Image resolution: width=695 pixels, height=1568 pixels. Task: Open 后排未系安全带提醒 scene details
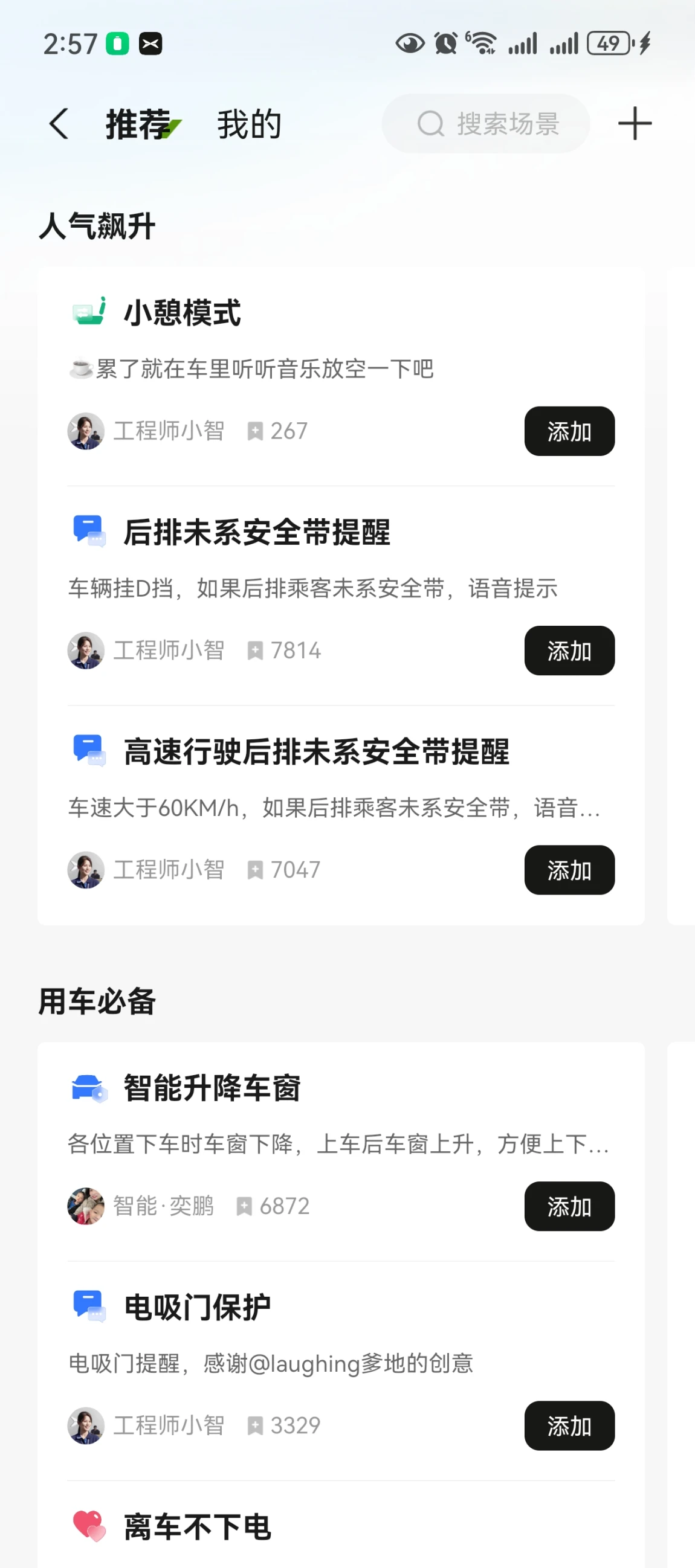click(256, 532)
